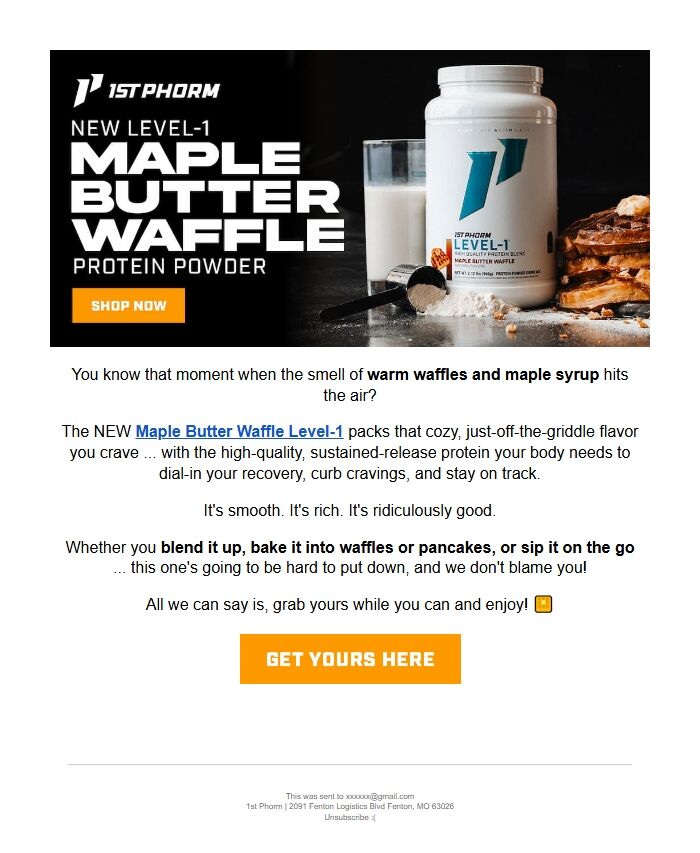The image size is (700, 853).
Task: Open the Maple Butter Waffle Level-1 link
Action: point(239,432)
